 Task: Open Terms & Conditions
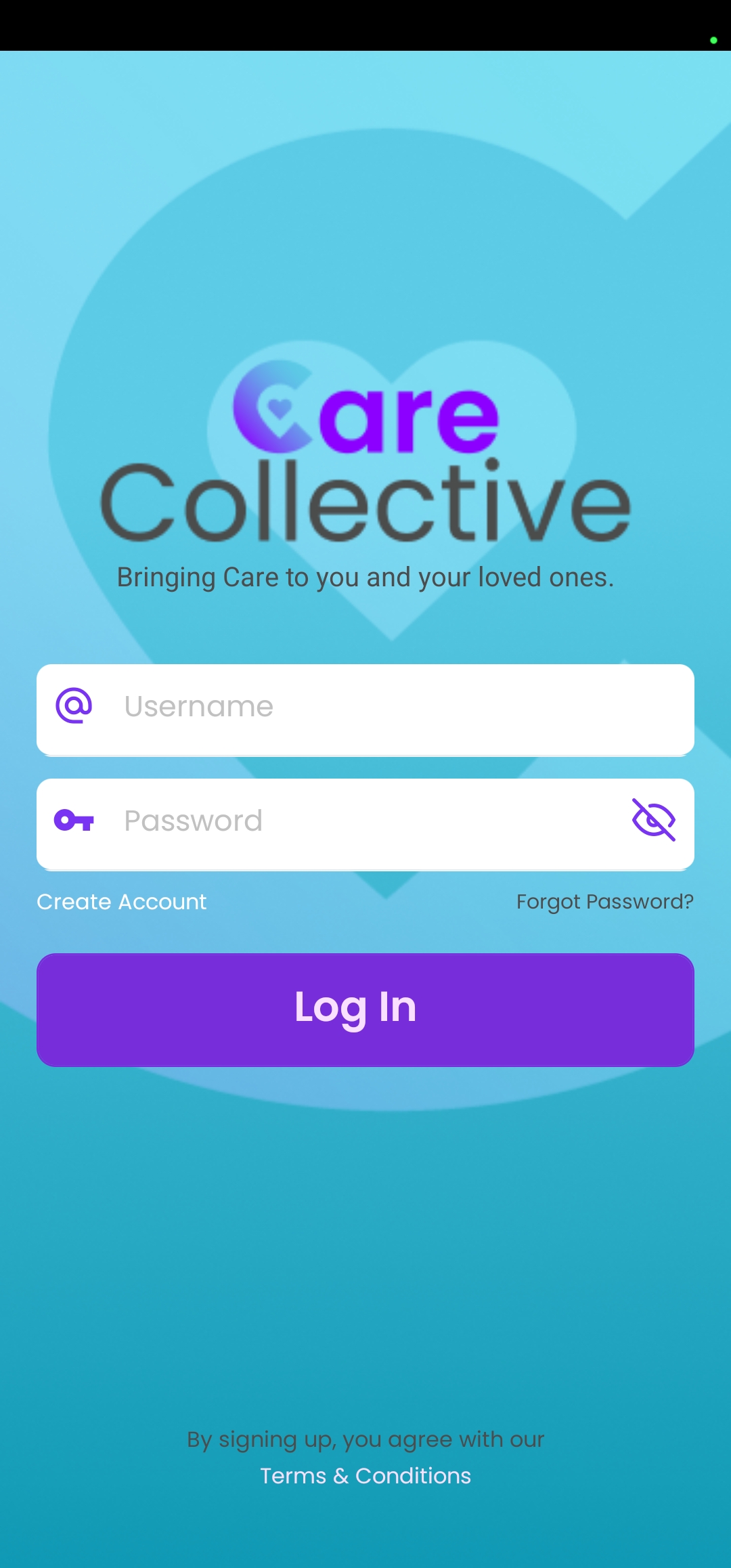[x=365, y=1476]
